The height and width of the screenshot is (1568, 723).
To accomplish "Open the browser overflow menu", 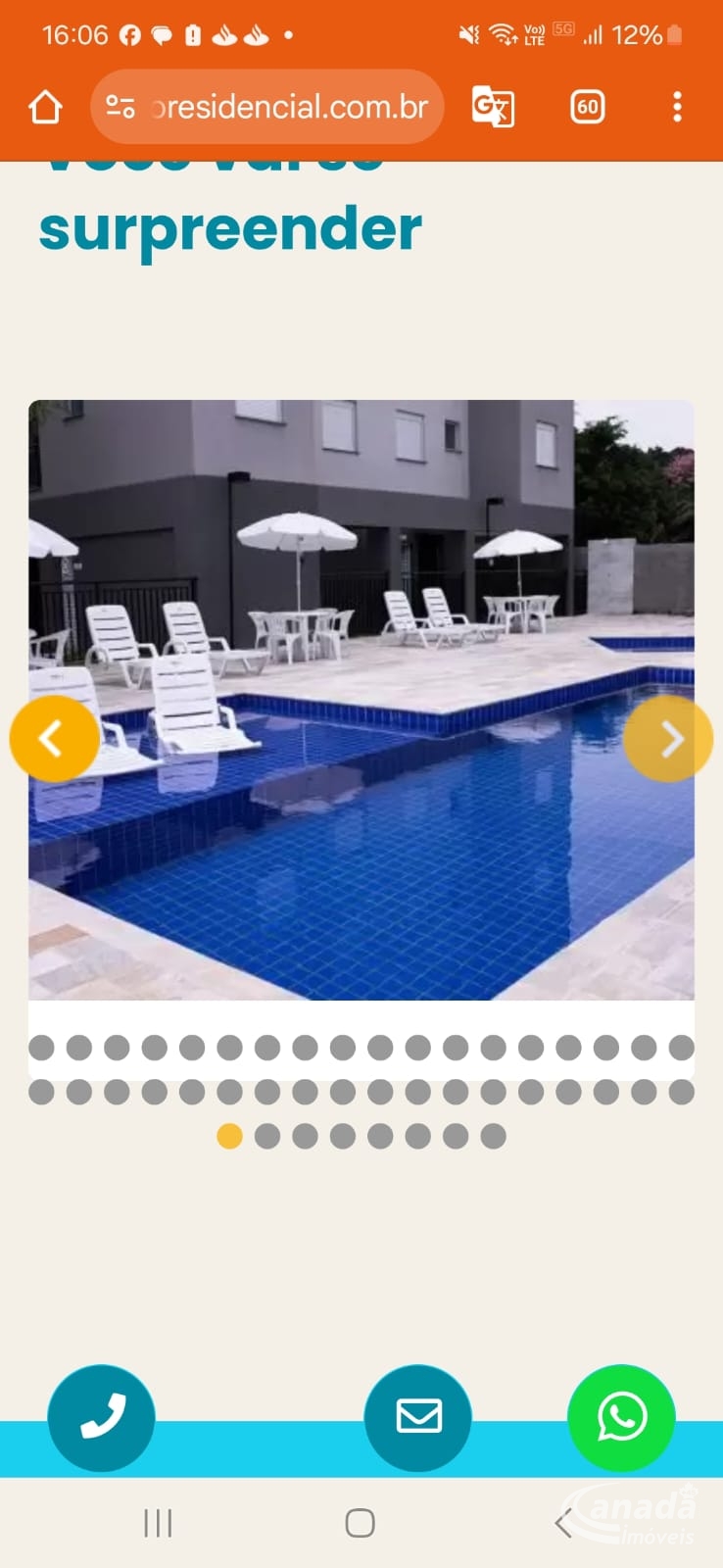I will click(x=677, y=107).
